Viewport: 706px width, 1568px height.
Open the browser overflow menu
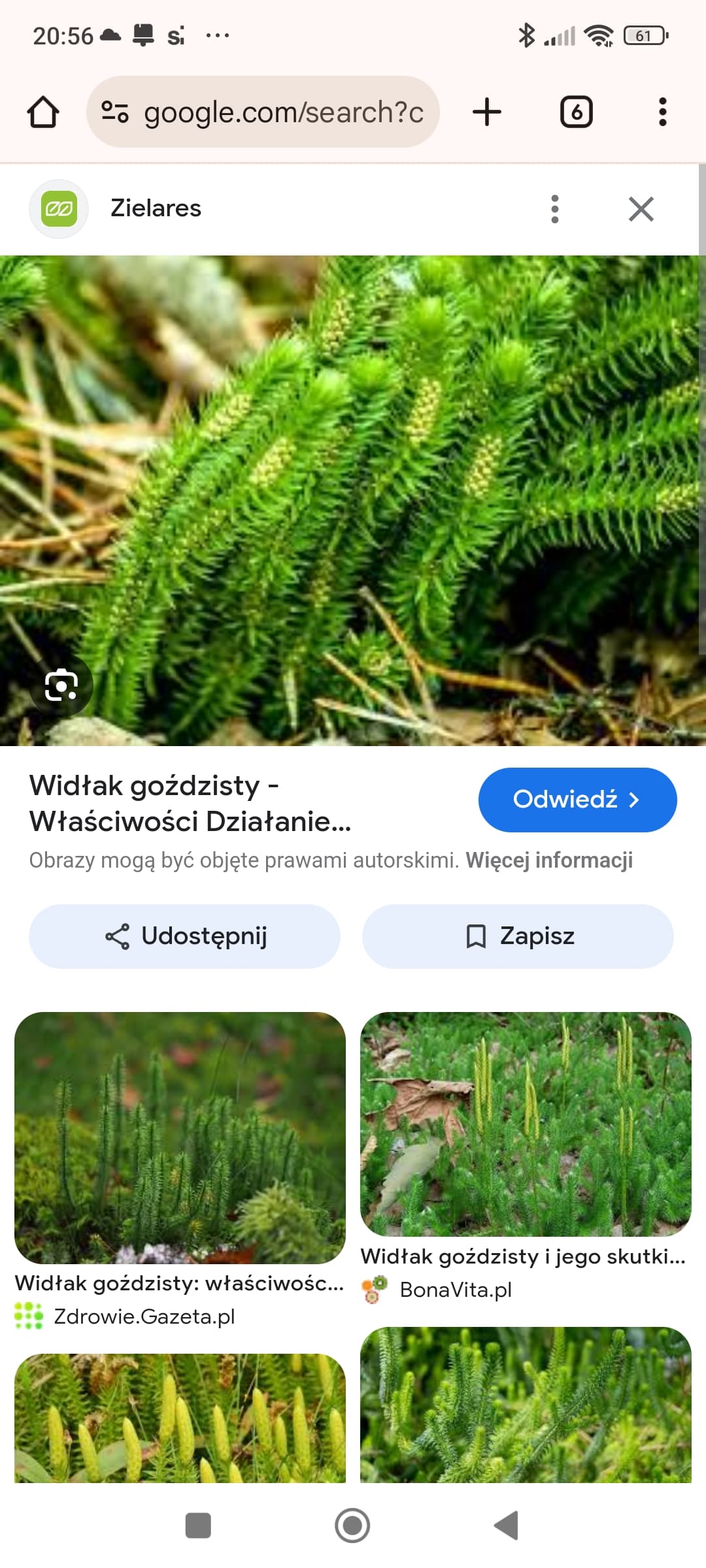(662, 112)
